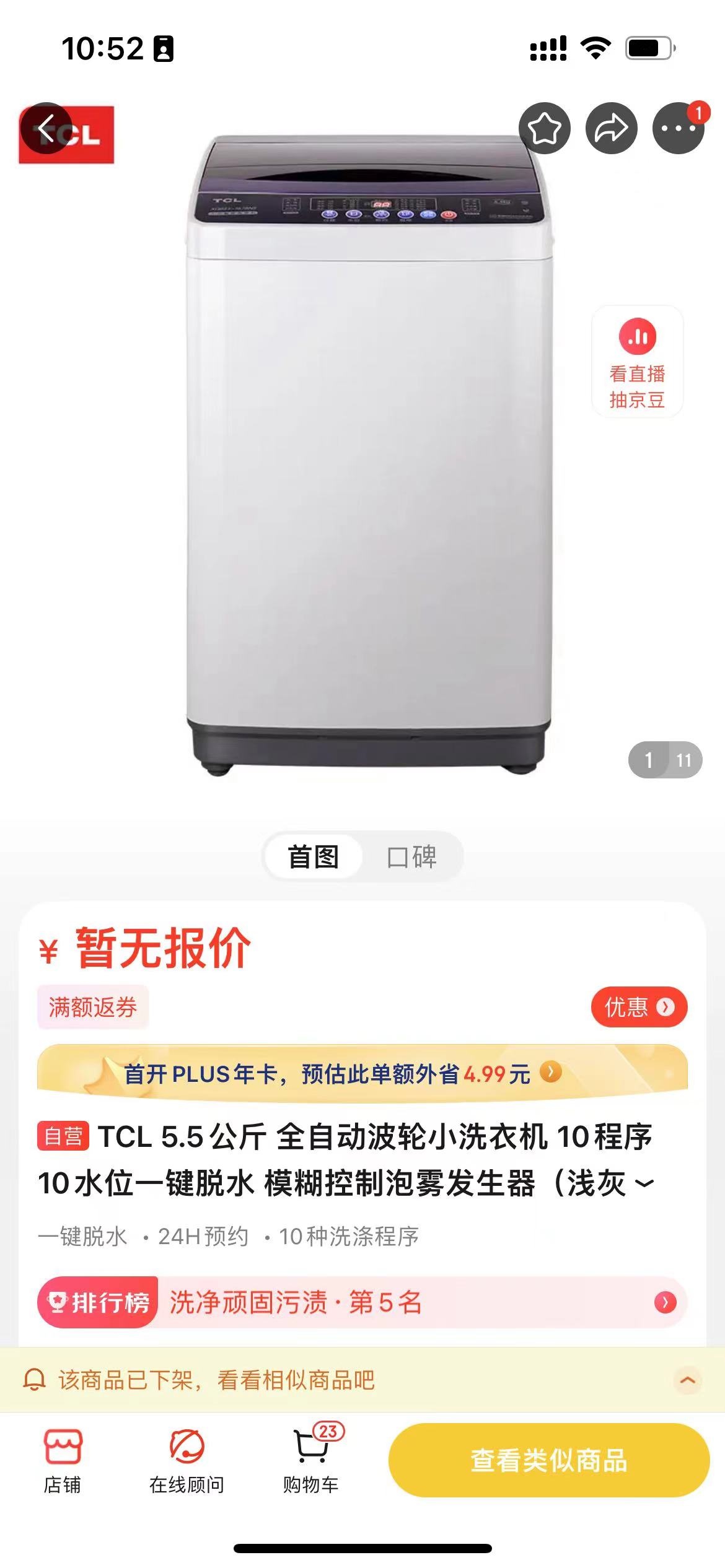Expand the 该商品已下架 notice arrow
Viewport: 725px width, 1568px height.
(687, 1380)
